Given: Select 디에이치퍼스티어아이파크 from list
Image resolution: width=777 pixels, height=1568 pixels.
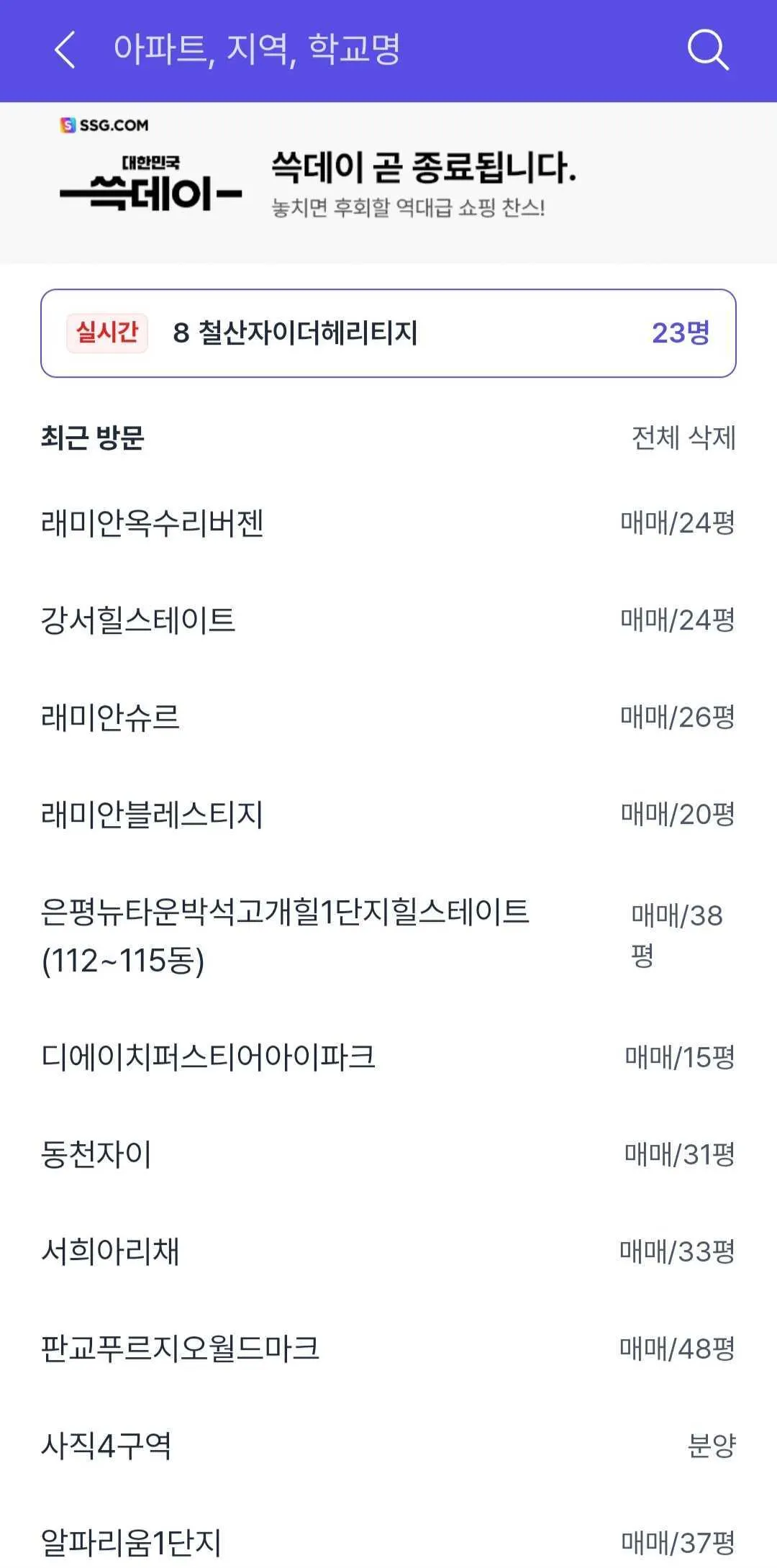Looking at the screenshot, I should pyautogui.click(x=209, y=1057).
